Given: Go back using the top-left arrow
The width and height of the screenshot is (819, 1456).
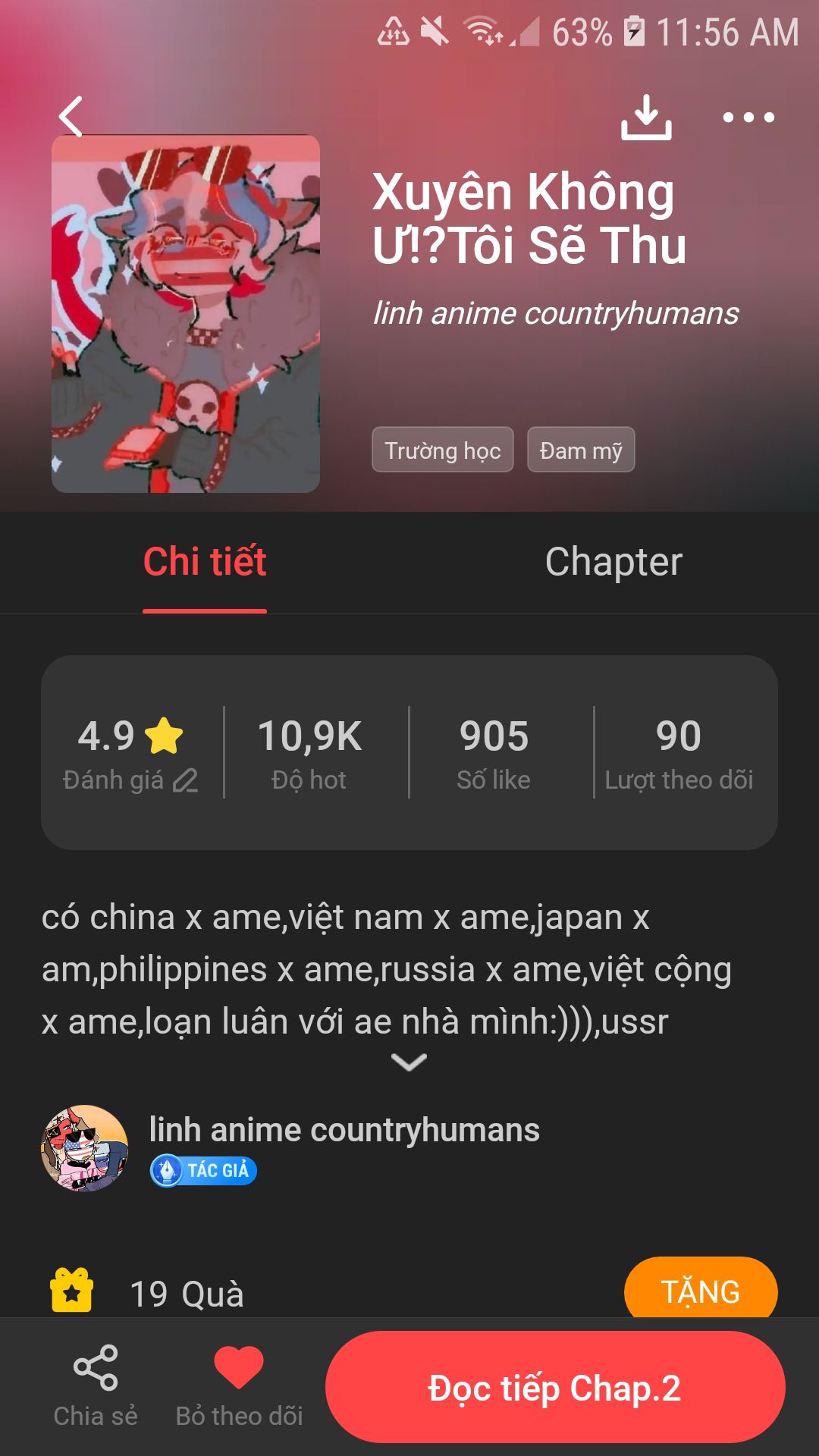Looking at the screenshot, I should pyautogui.click(x=71, y=117).
